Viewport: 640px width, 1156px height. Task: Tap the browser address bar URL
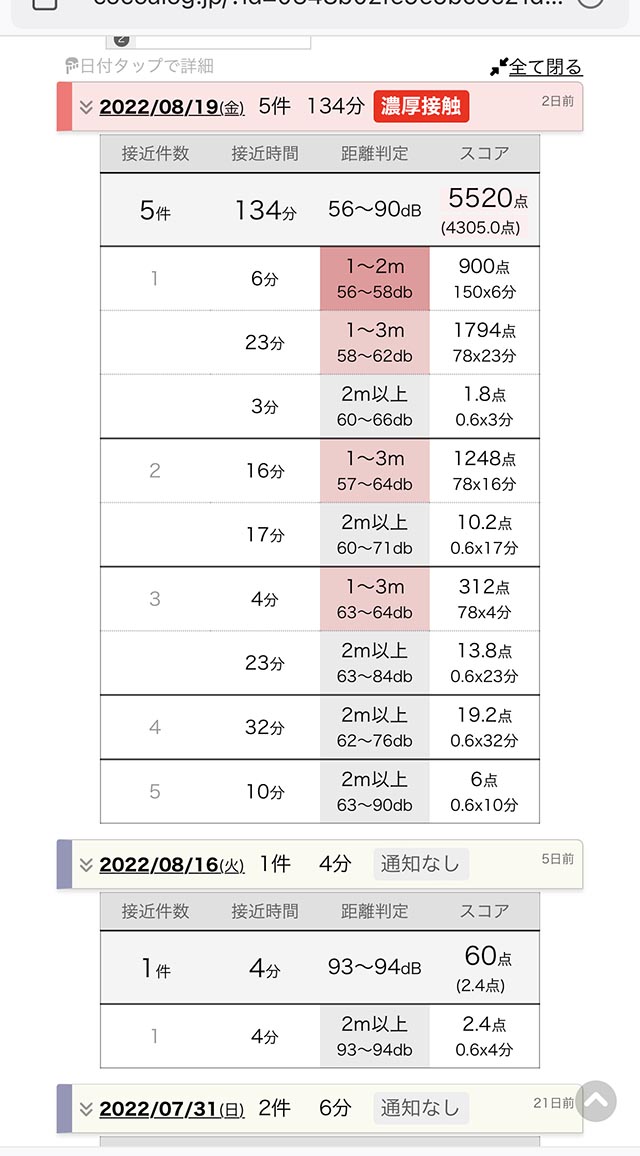tap(324, 4)
